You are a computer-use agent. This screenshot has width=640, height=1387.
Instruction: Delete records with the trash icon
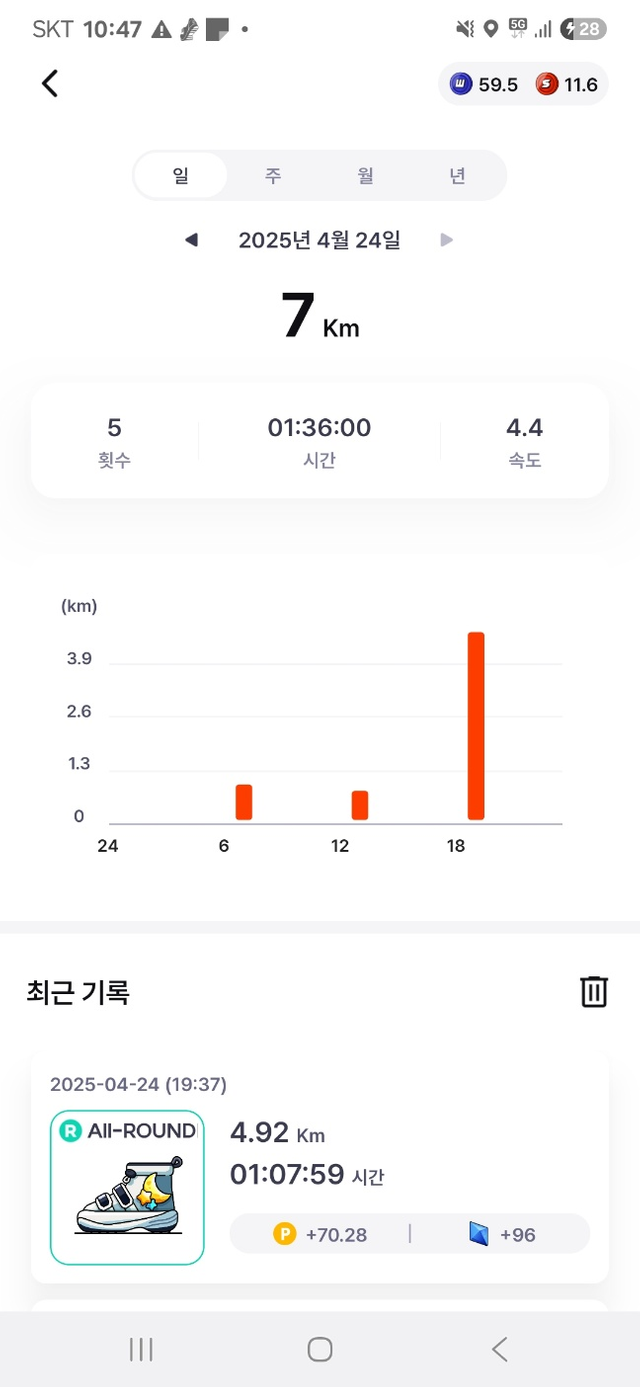tap(594, 991)
